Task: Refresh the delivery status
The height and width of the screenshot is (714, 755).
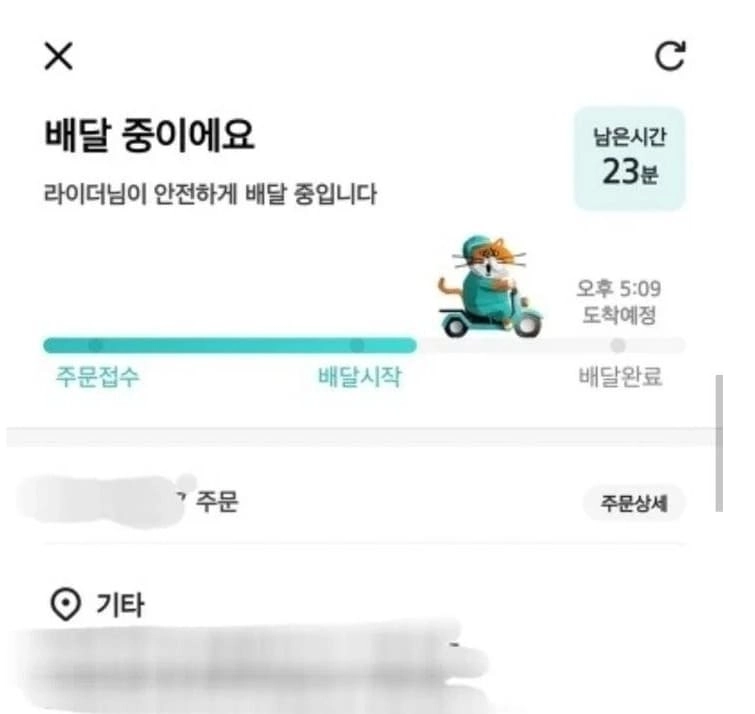Action: click(670, 57)
